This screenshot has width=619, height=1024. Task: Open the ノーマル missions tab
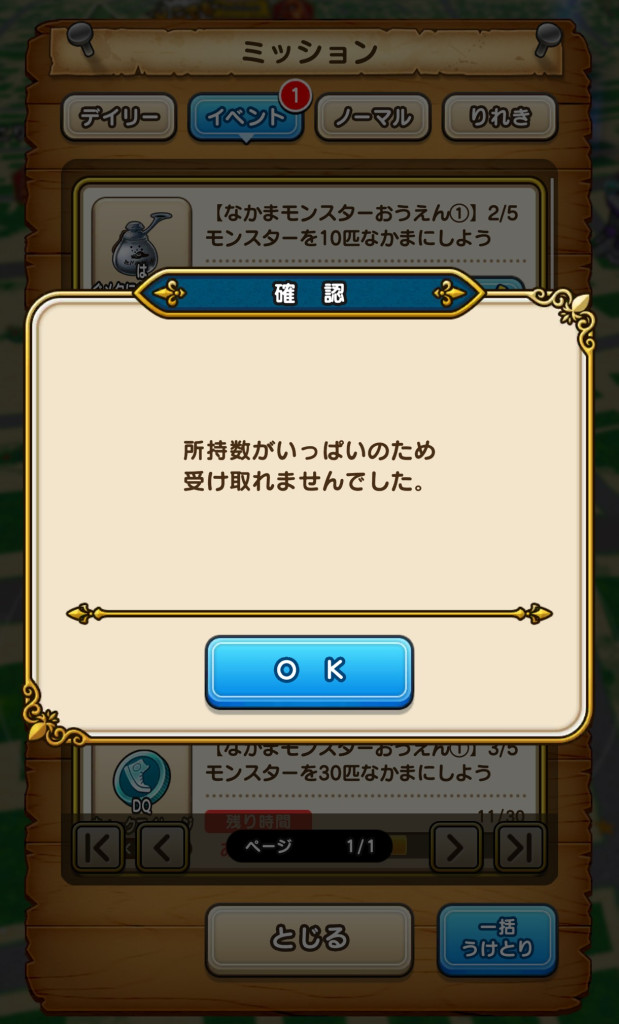372,118
